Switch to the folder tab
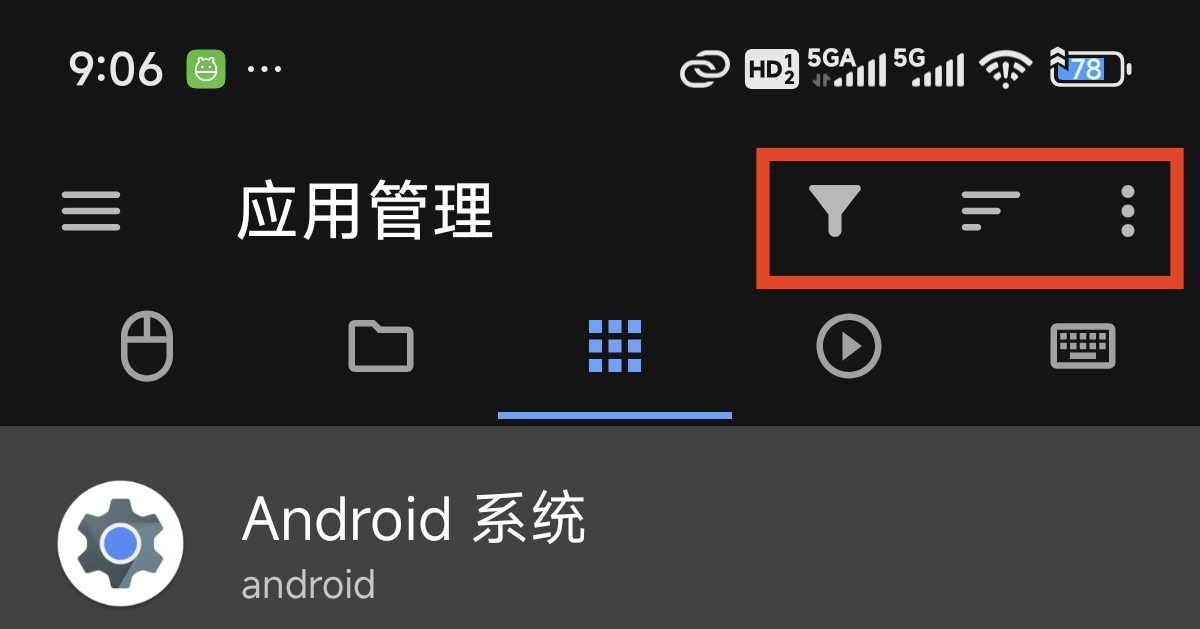 pos(381,347)
